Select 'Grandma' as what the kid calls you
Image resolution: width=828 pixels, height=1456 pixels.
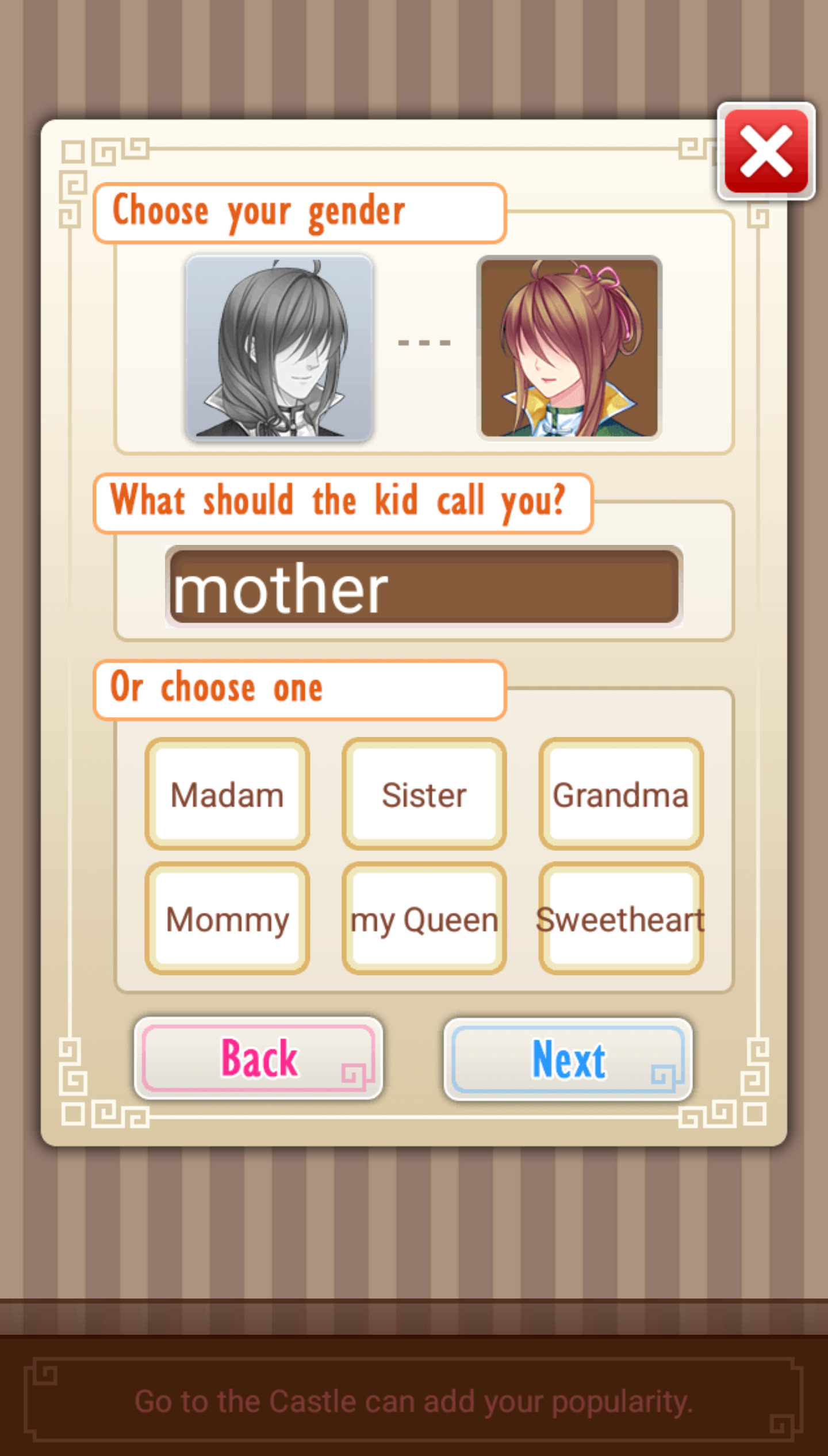[621, 794]
